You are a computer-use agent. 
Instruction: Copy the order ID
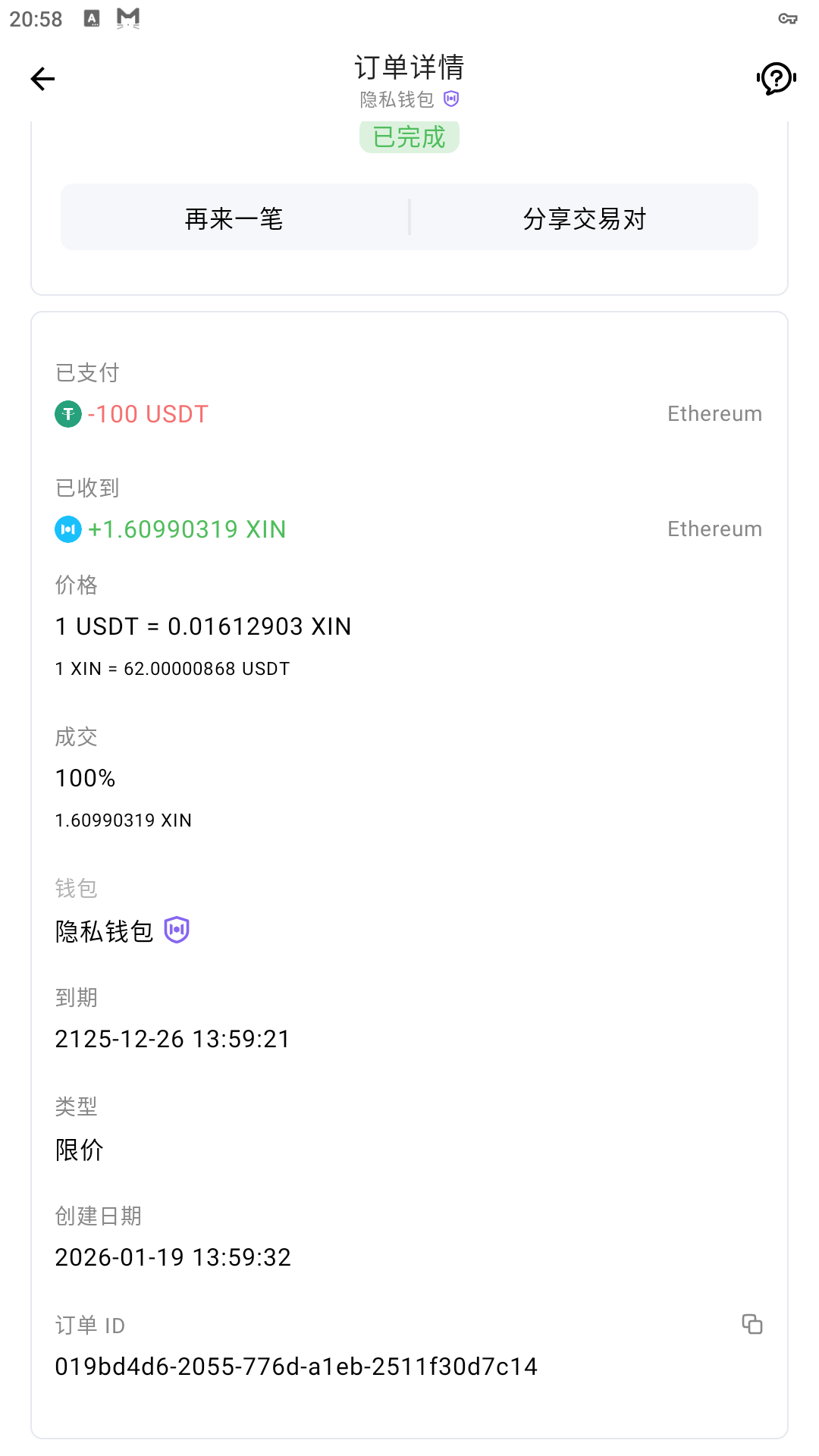(x=752, y=1324)
